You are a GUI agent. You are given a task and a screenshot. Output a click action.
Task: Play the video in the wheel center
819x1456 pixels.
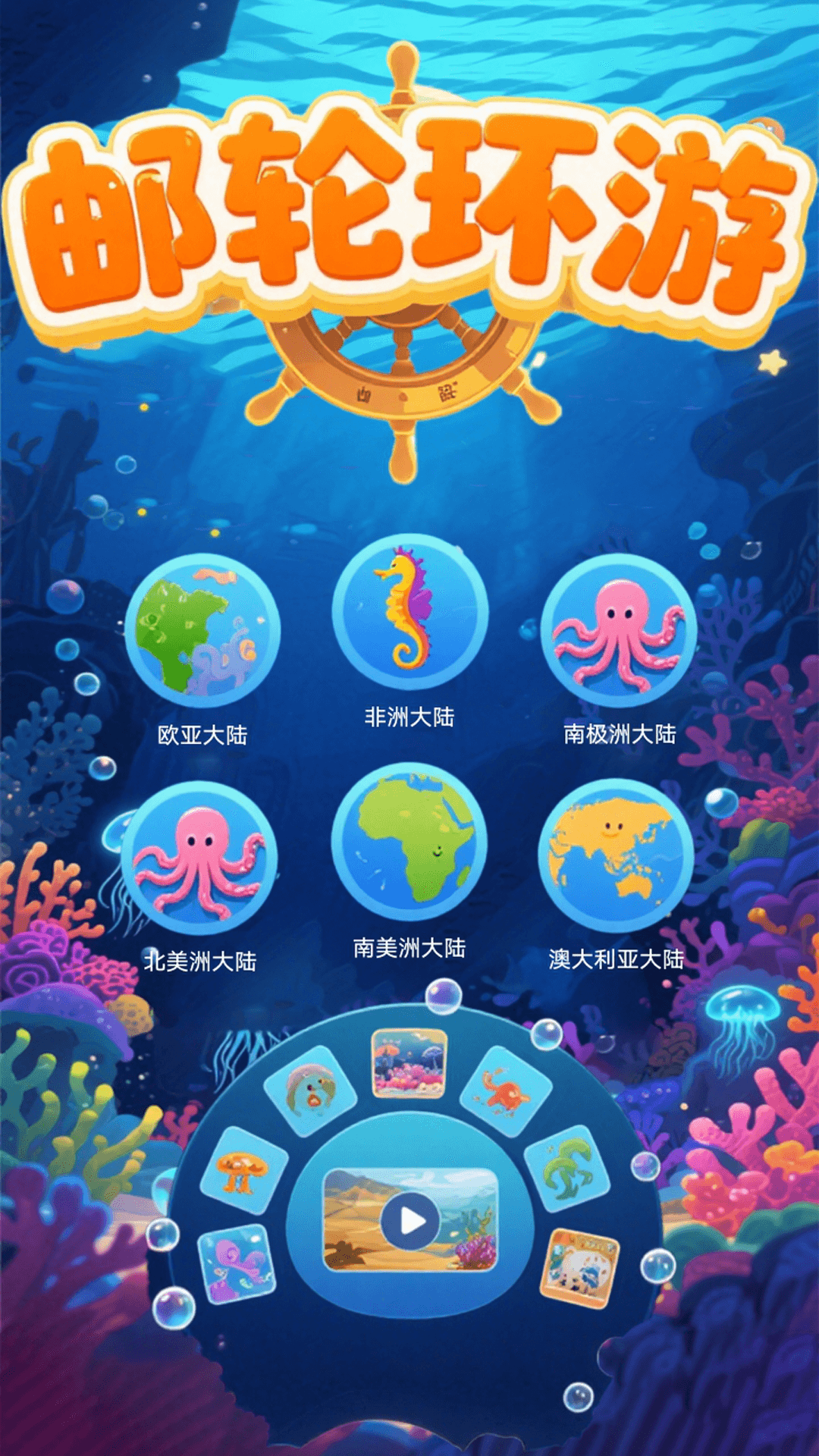point(411,1221)
